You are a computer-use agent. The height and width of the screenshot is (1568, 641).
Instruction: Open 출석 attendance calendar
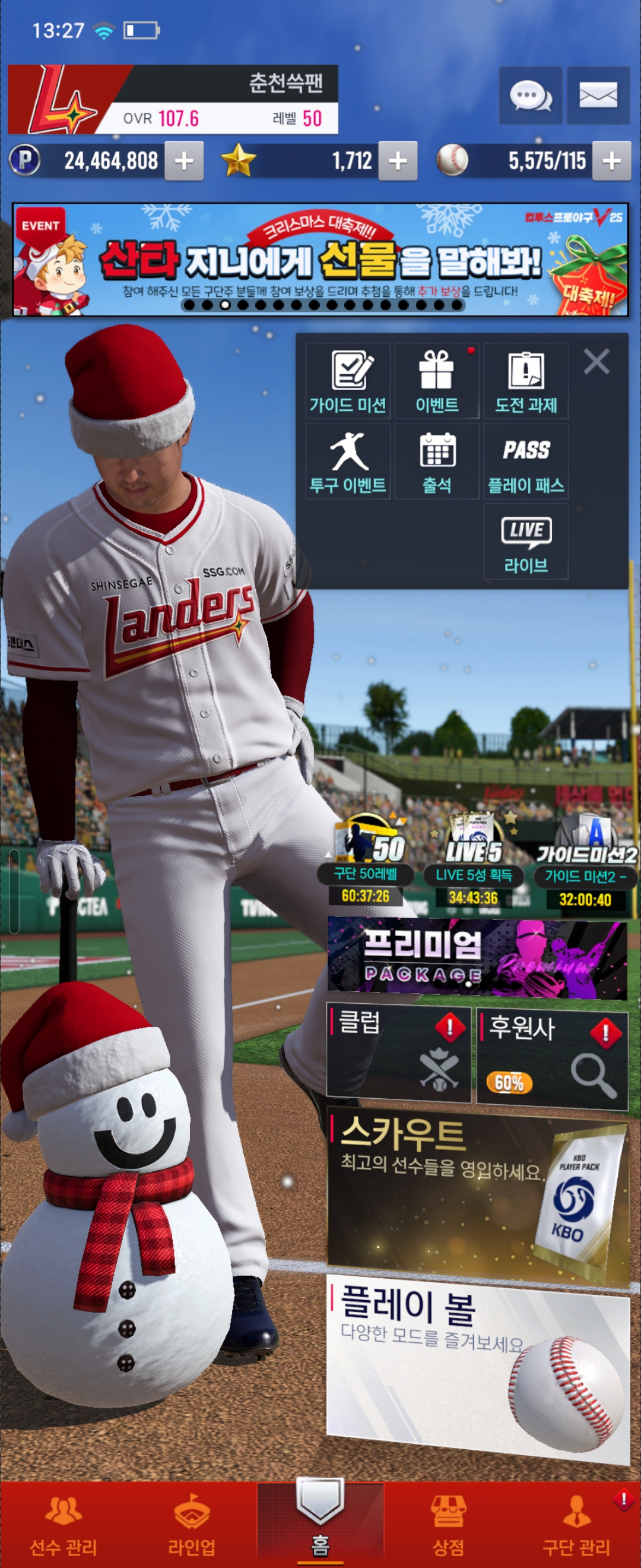[437, 461]
